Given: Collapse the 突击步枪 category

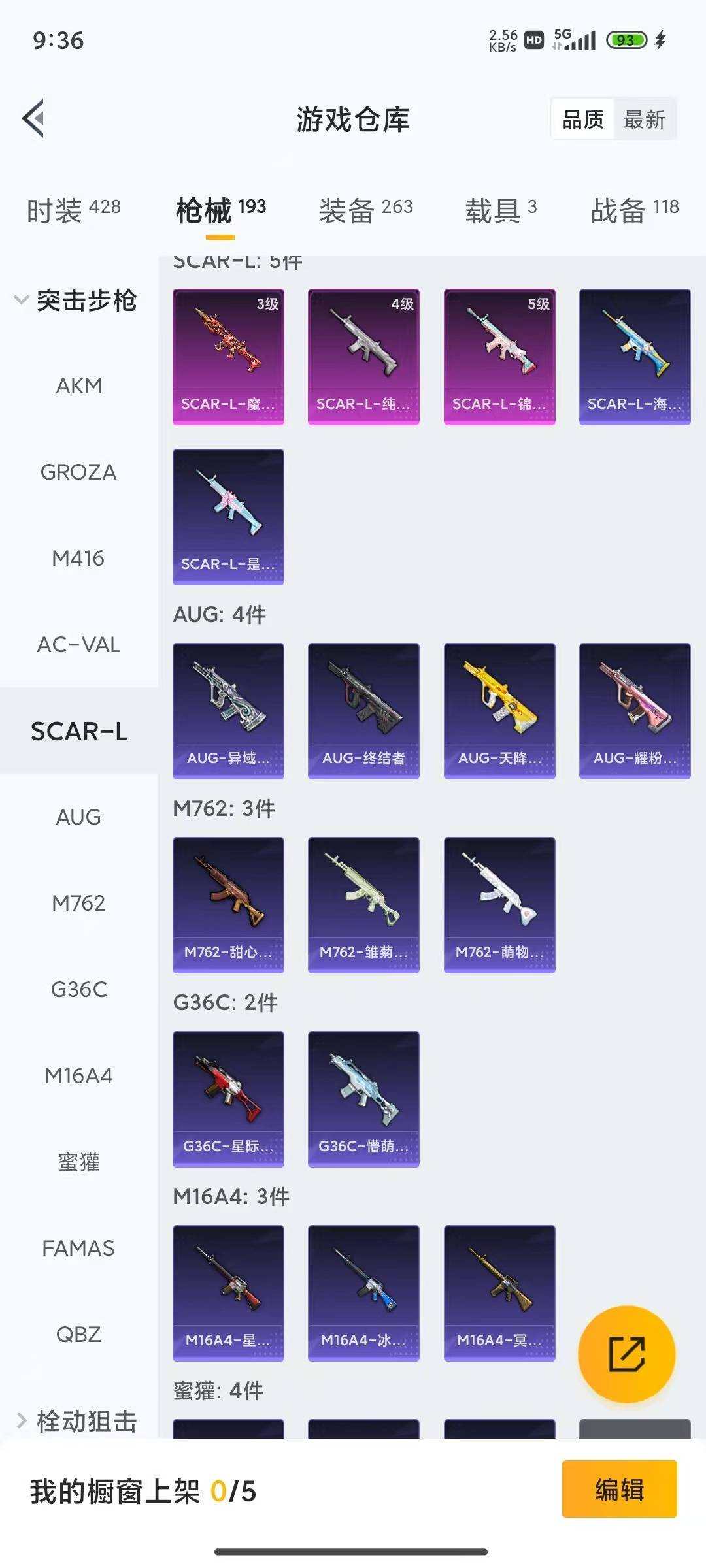Looking at the screenshot, I should pos(75,301).
